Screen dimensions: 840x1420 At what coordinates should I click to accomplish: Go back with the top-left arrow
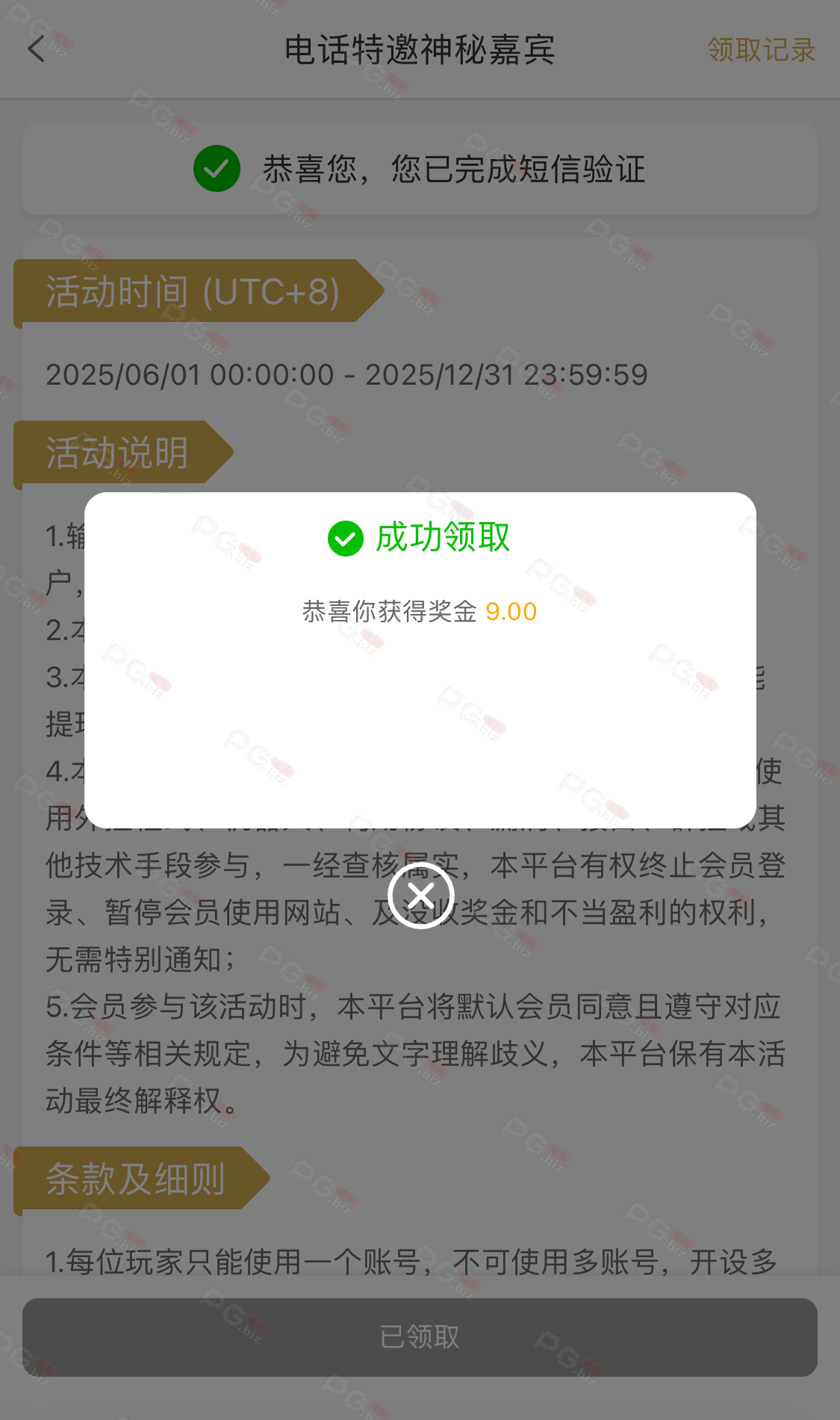[x=37, y=49]
